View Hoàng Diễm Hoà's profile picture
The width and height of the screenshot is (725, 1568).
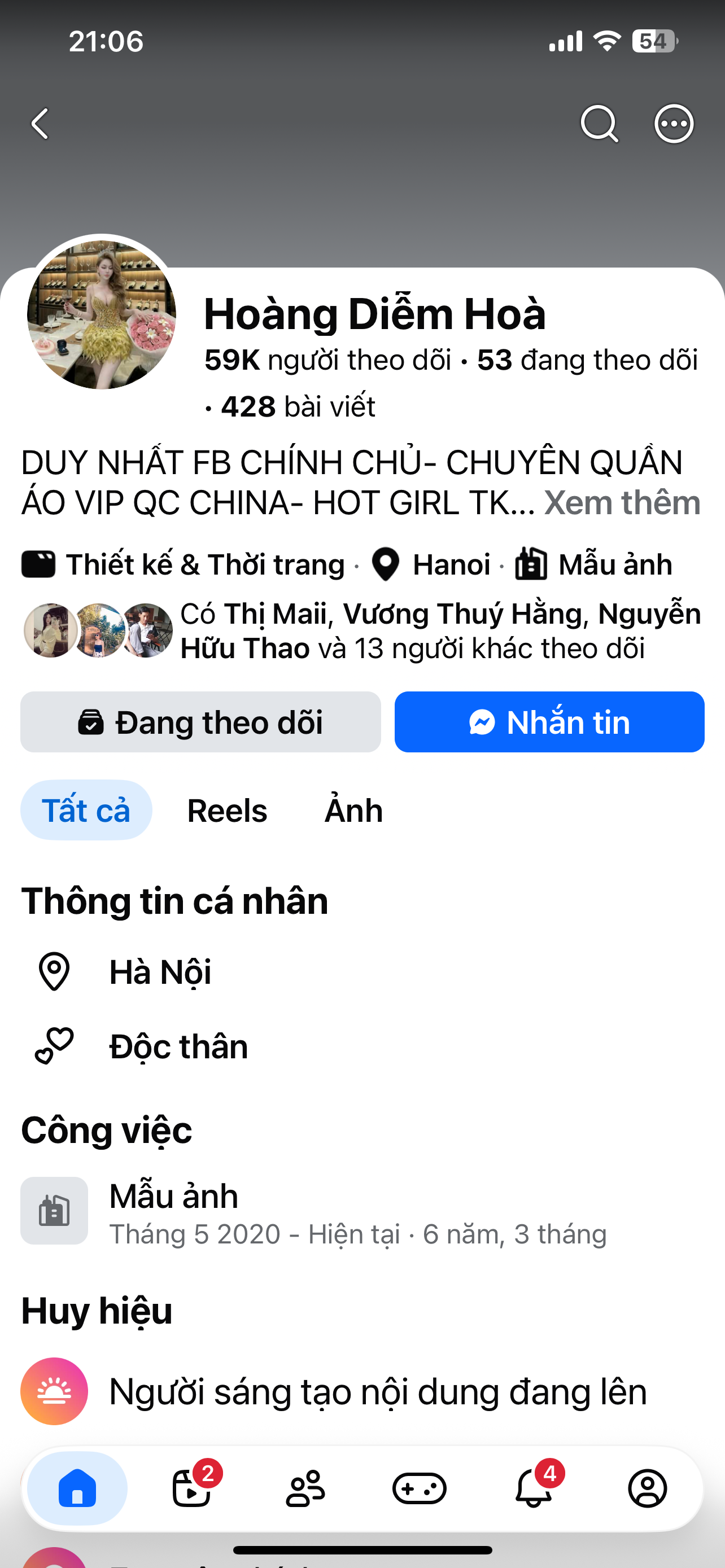(x=102, y=314)
